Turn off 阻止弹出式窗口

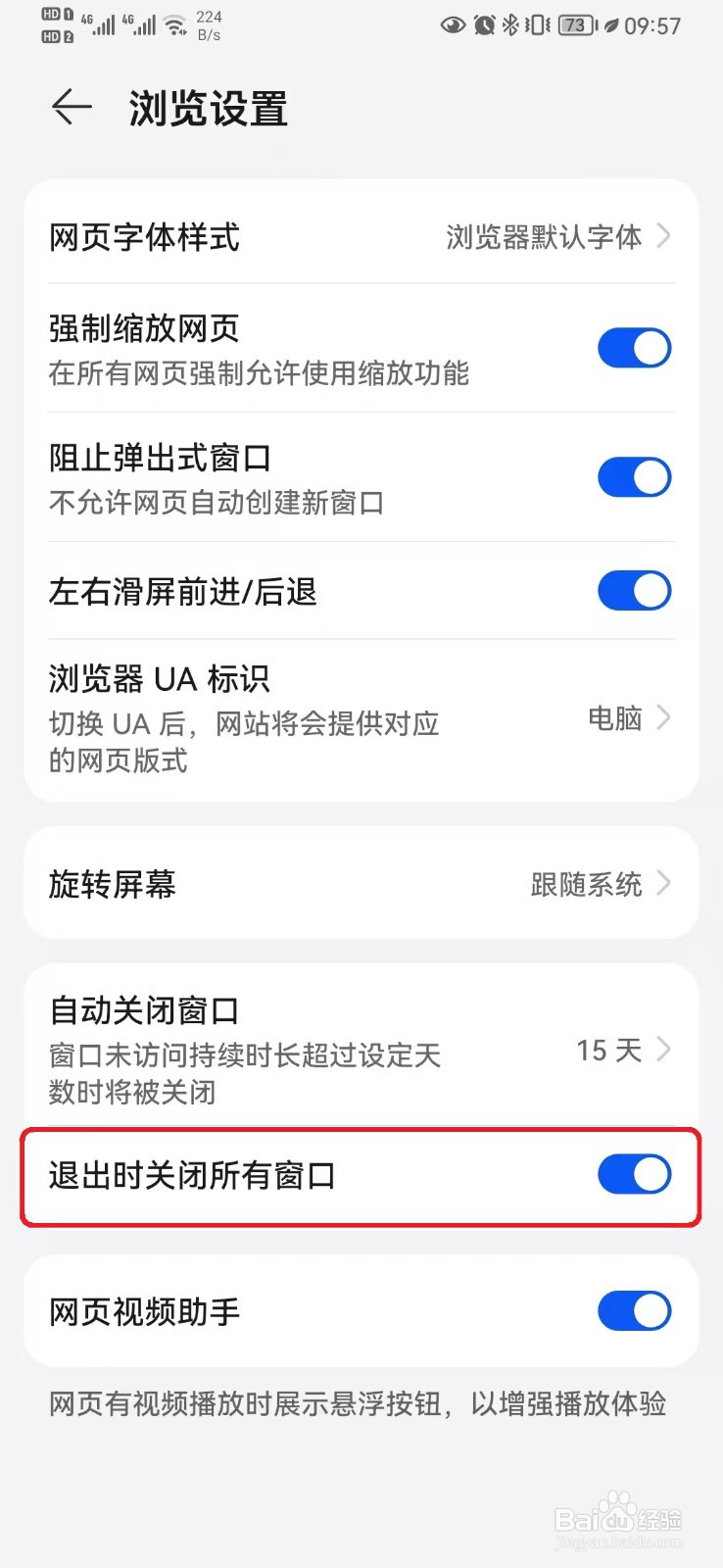[x=634, y=477]
